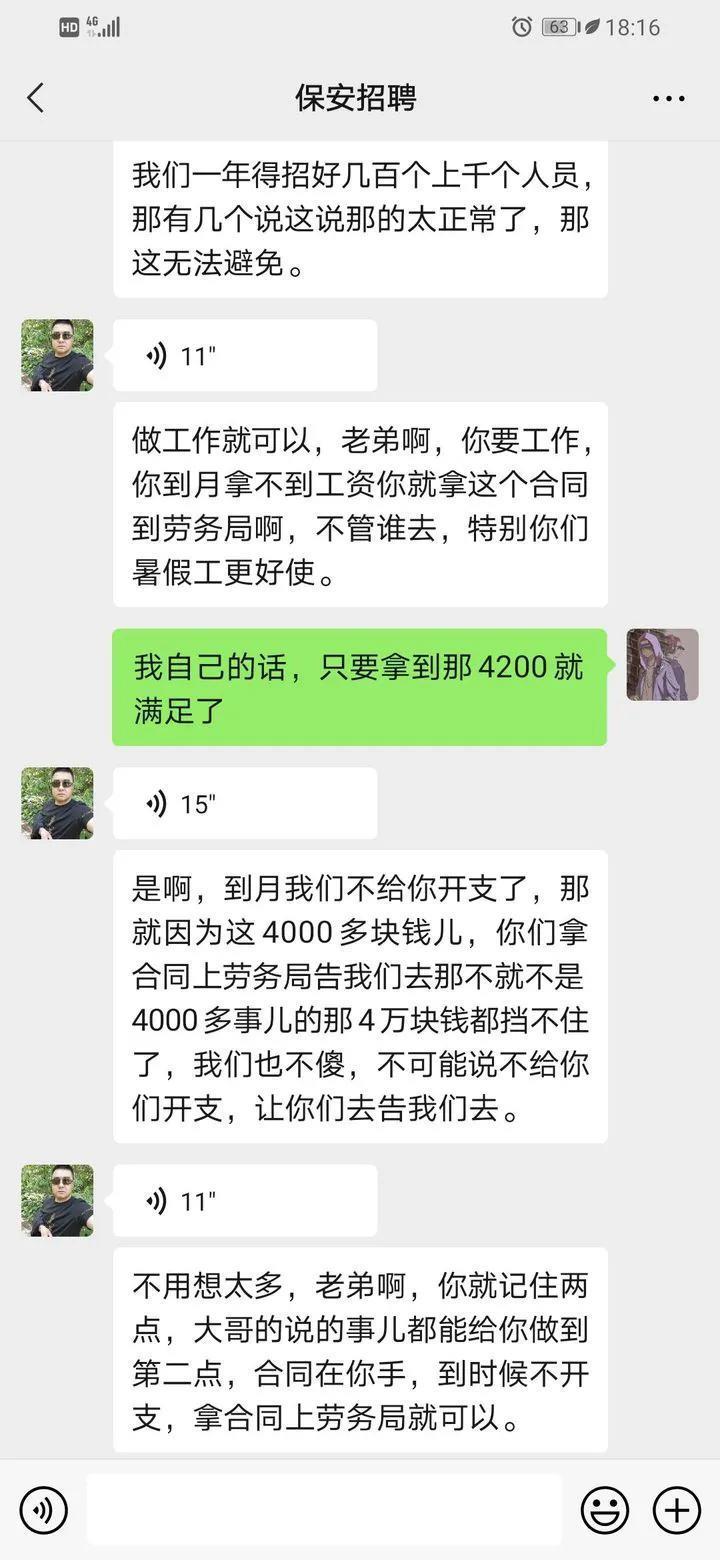
Task: Open the emoji sticker panel
Action: pos(605,1509)
